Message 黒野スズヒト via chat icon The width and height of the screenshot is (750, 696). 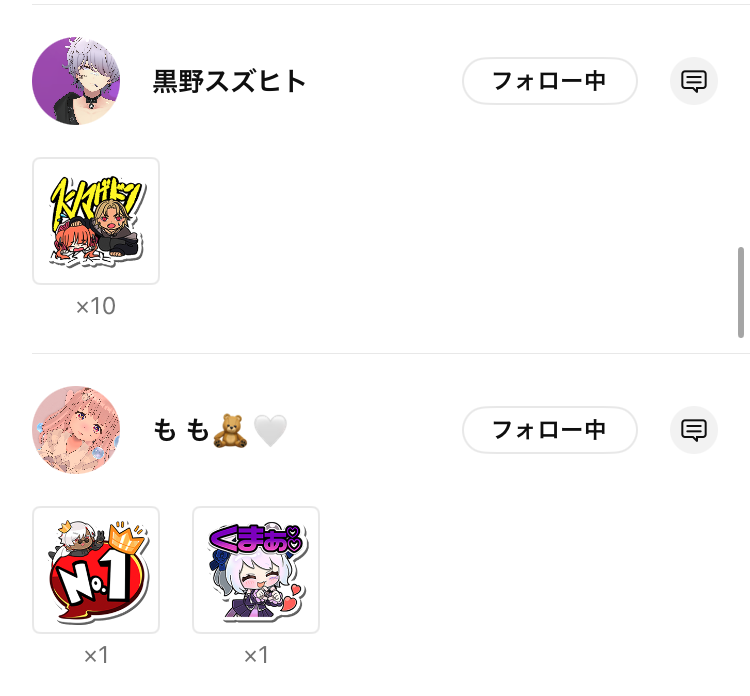[x=694, y=81]
